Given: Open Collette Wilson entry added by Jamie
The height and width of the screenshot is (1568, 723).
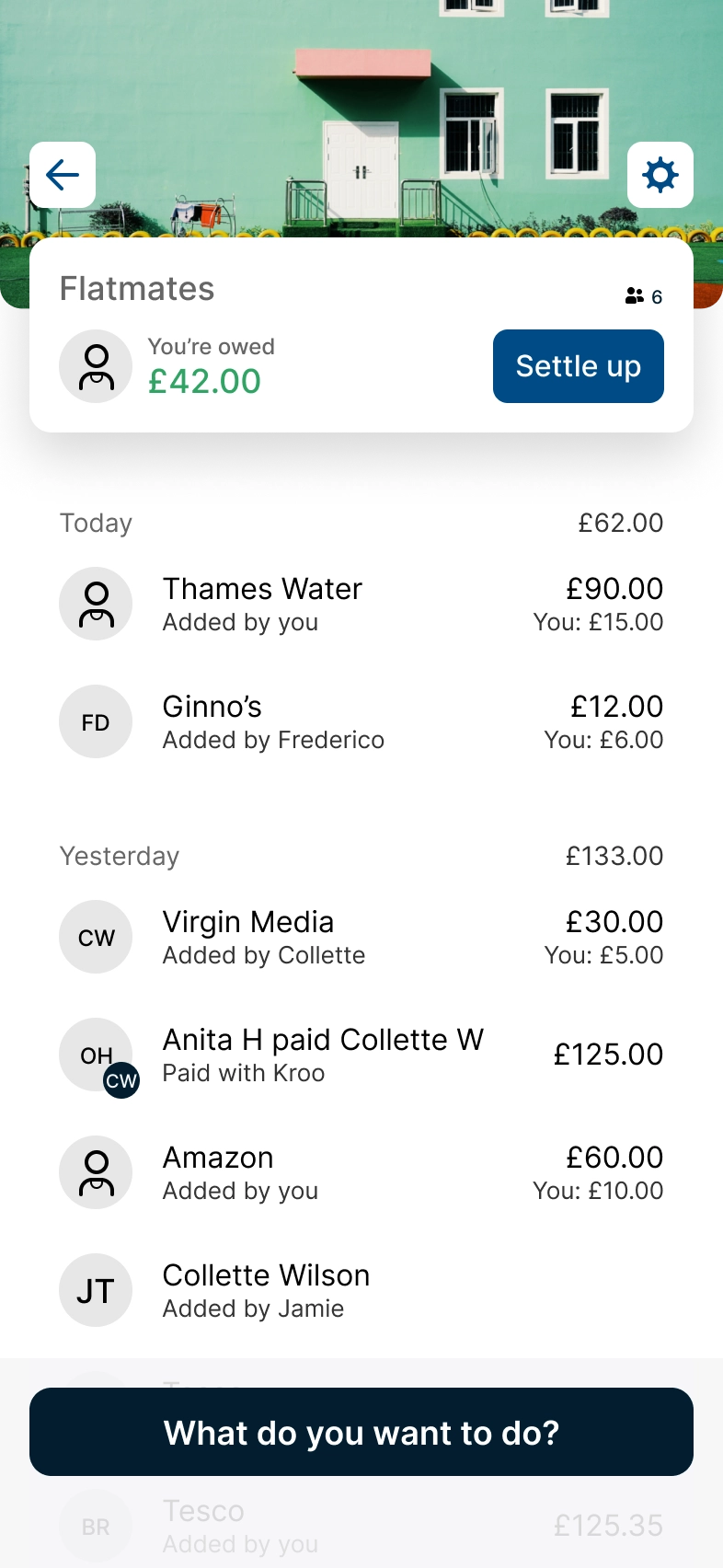Looking at the screenshot, I should [x=361, y=1290].
